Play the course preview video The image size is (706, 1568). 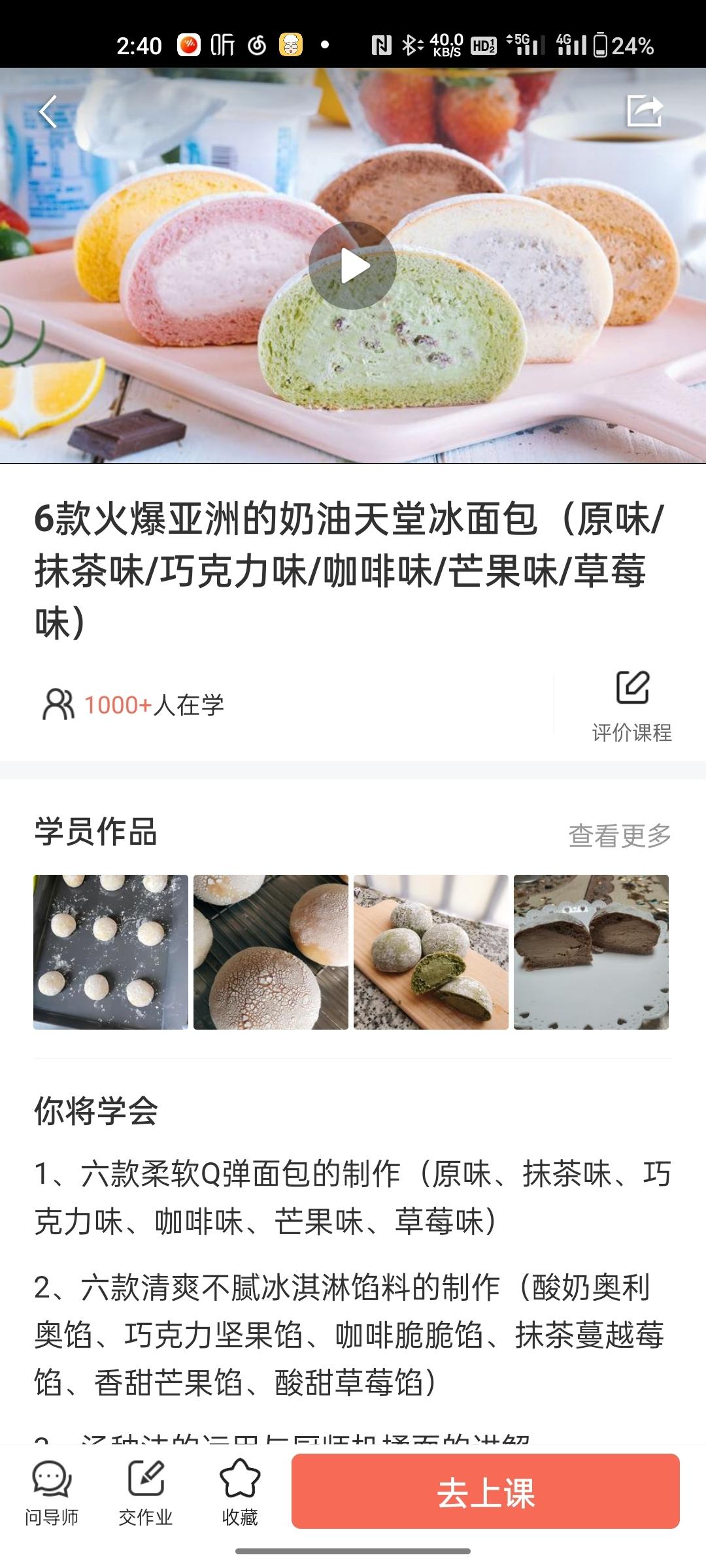tap(353, 265)
